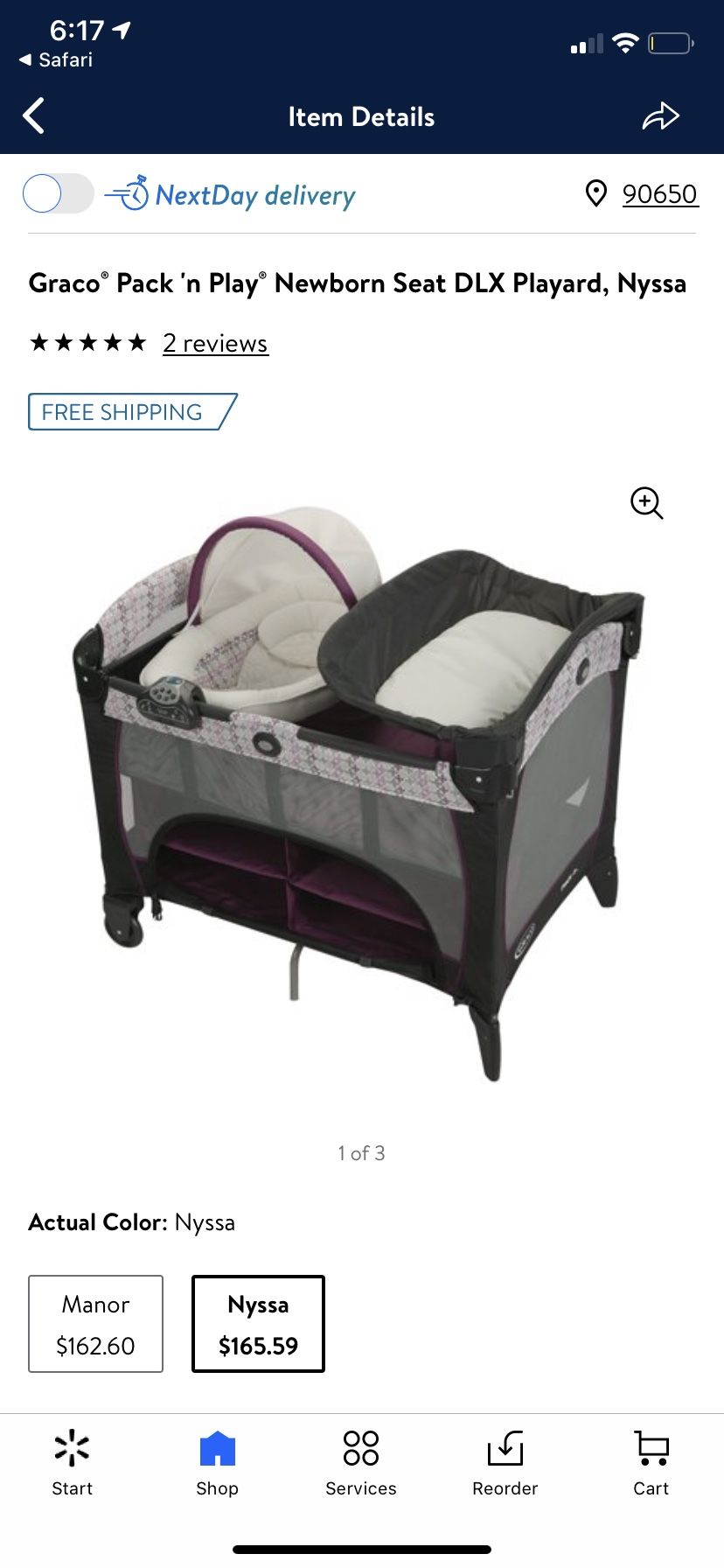724x1568 pixels.
Task: Select the Nyssa color option
Action: pos(258,1324)
